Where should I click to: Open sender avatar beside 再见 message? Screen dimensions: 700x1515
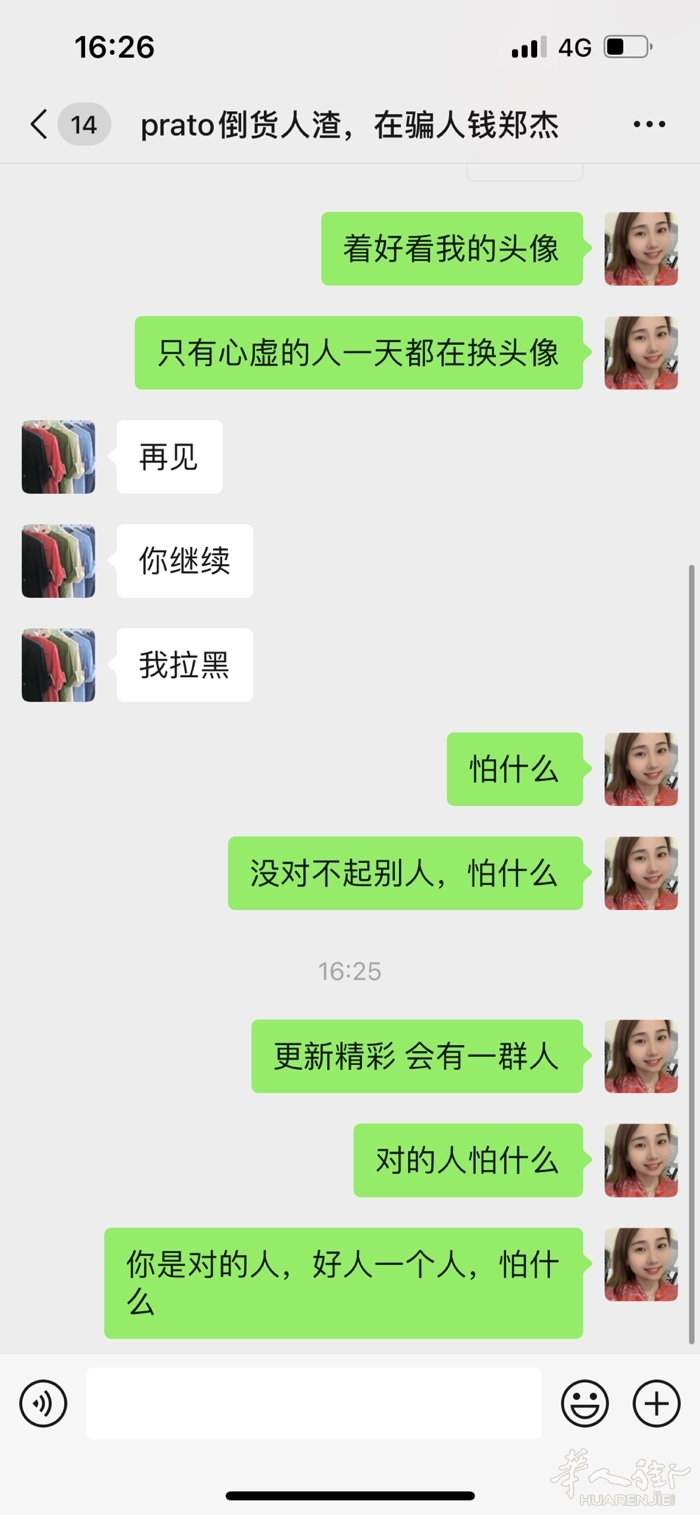(58, 457)
